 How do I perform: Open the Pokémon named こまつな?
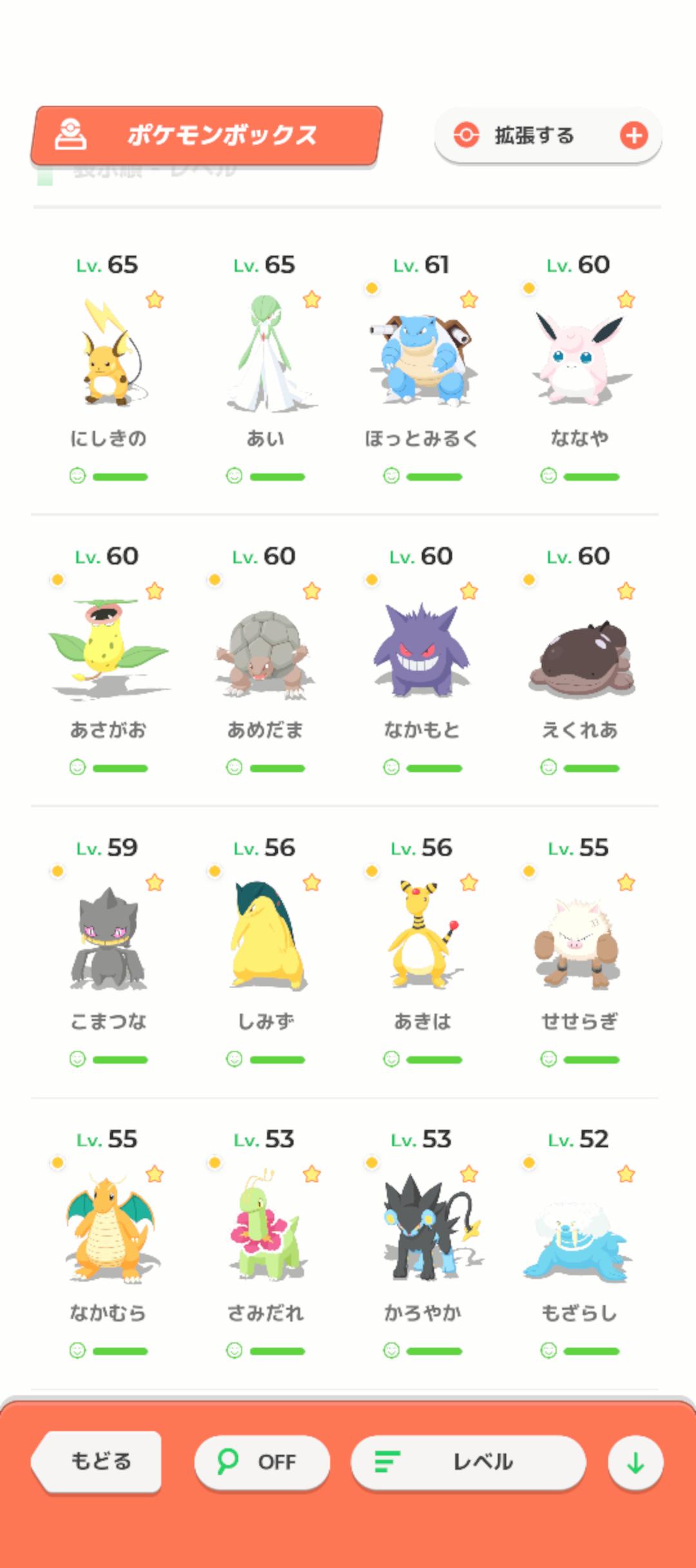pyautogui.click(x=108, y=941)
